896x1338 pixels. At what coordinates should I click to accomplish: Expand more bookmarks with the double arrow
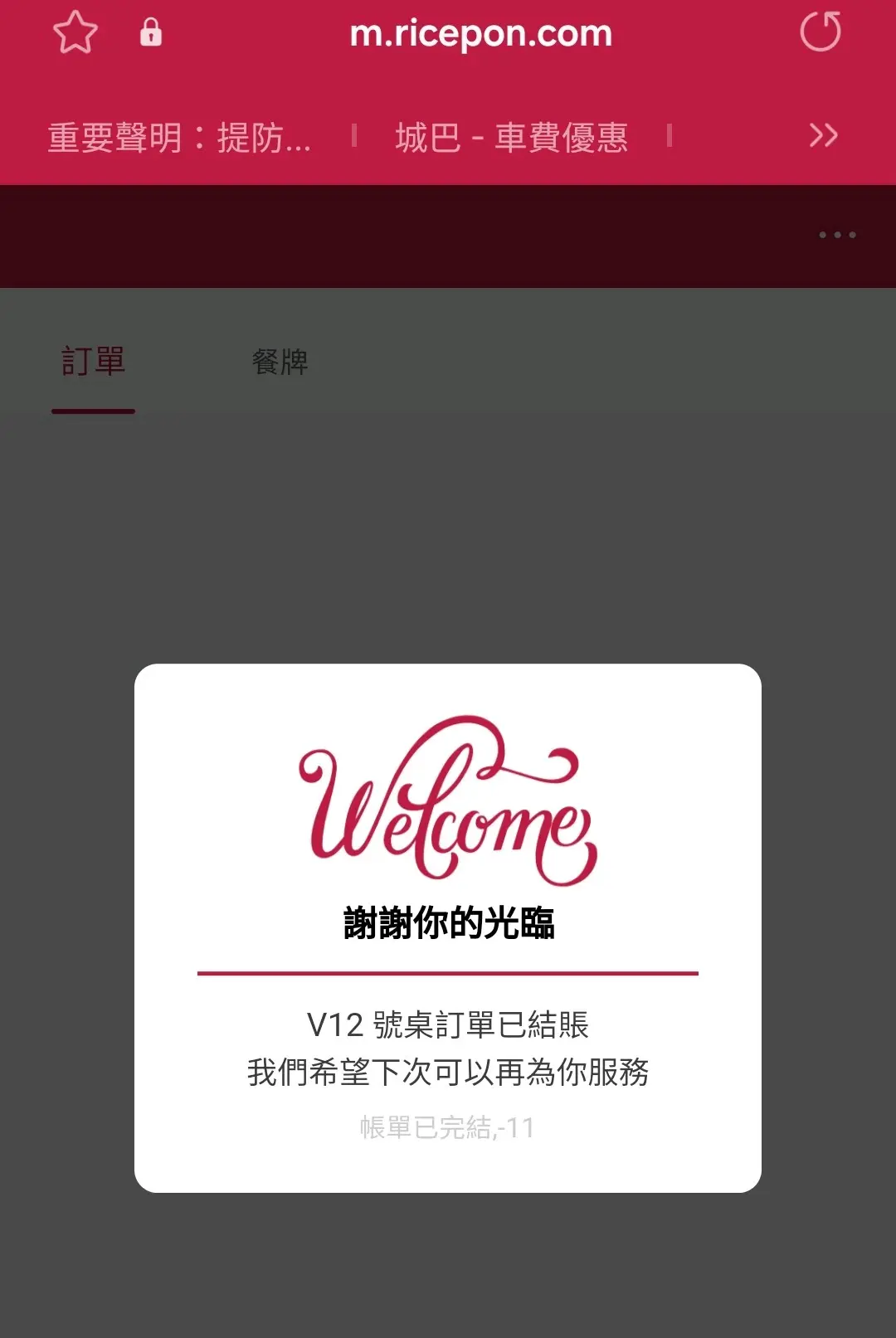pyautogui.click(x=823, y=135)
